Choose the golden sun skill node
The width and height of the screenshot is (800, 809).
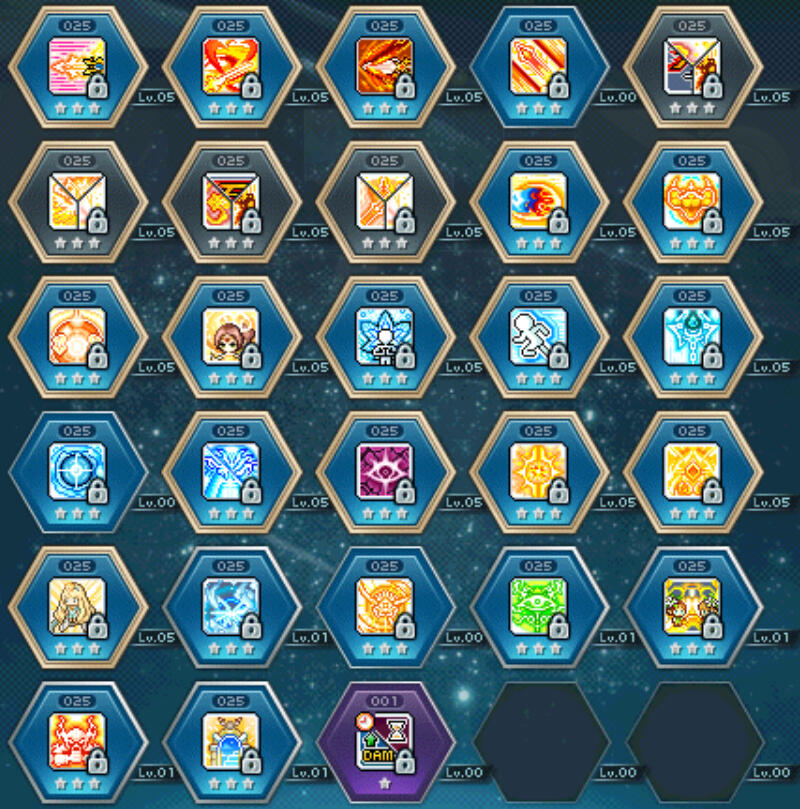(539, 471)
